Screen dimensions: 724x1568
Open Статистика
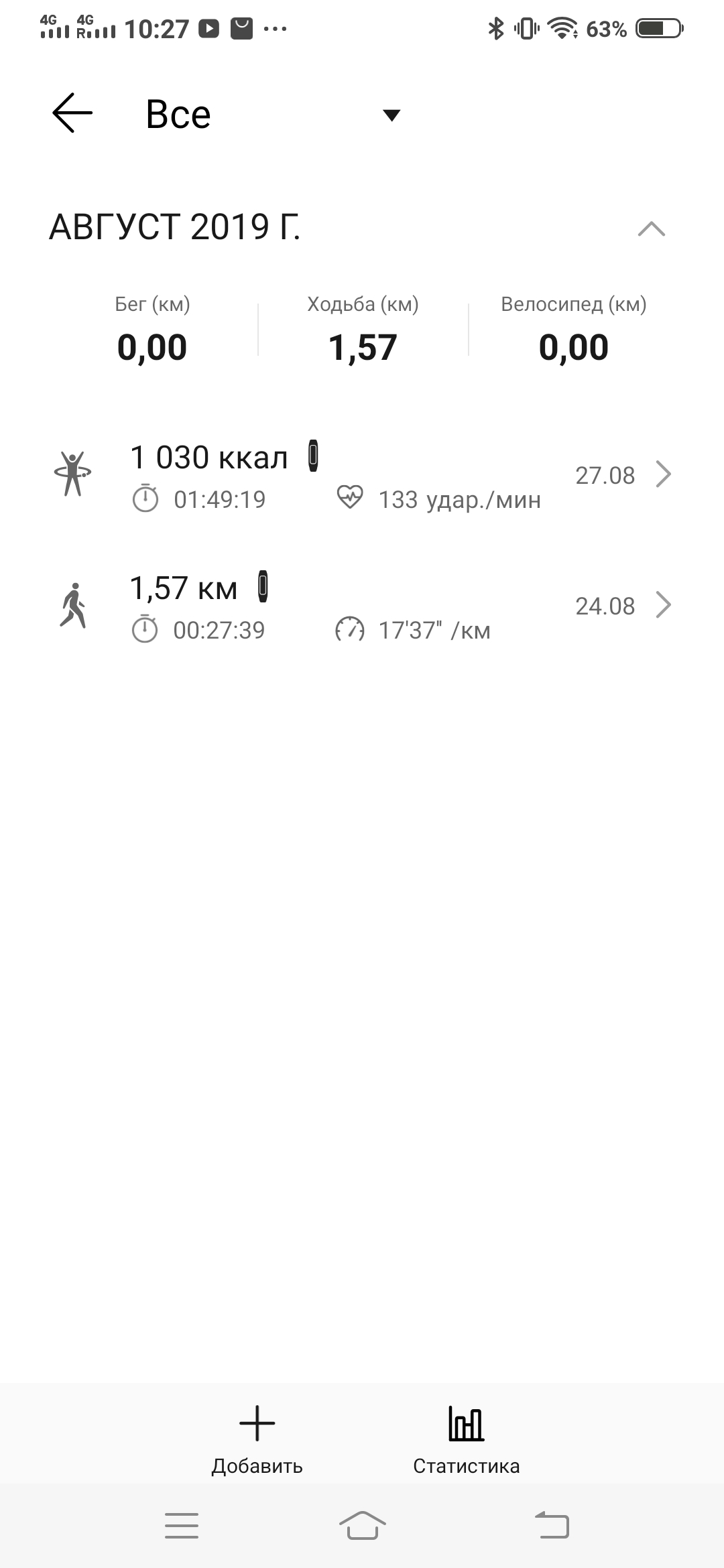click(x=466, y=1439)
